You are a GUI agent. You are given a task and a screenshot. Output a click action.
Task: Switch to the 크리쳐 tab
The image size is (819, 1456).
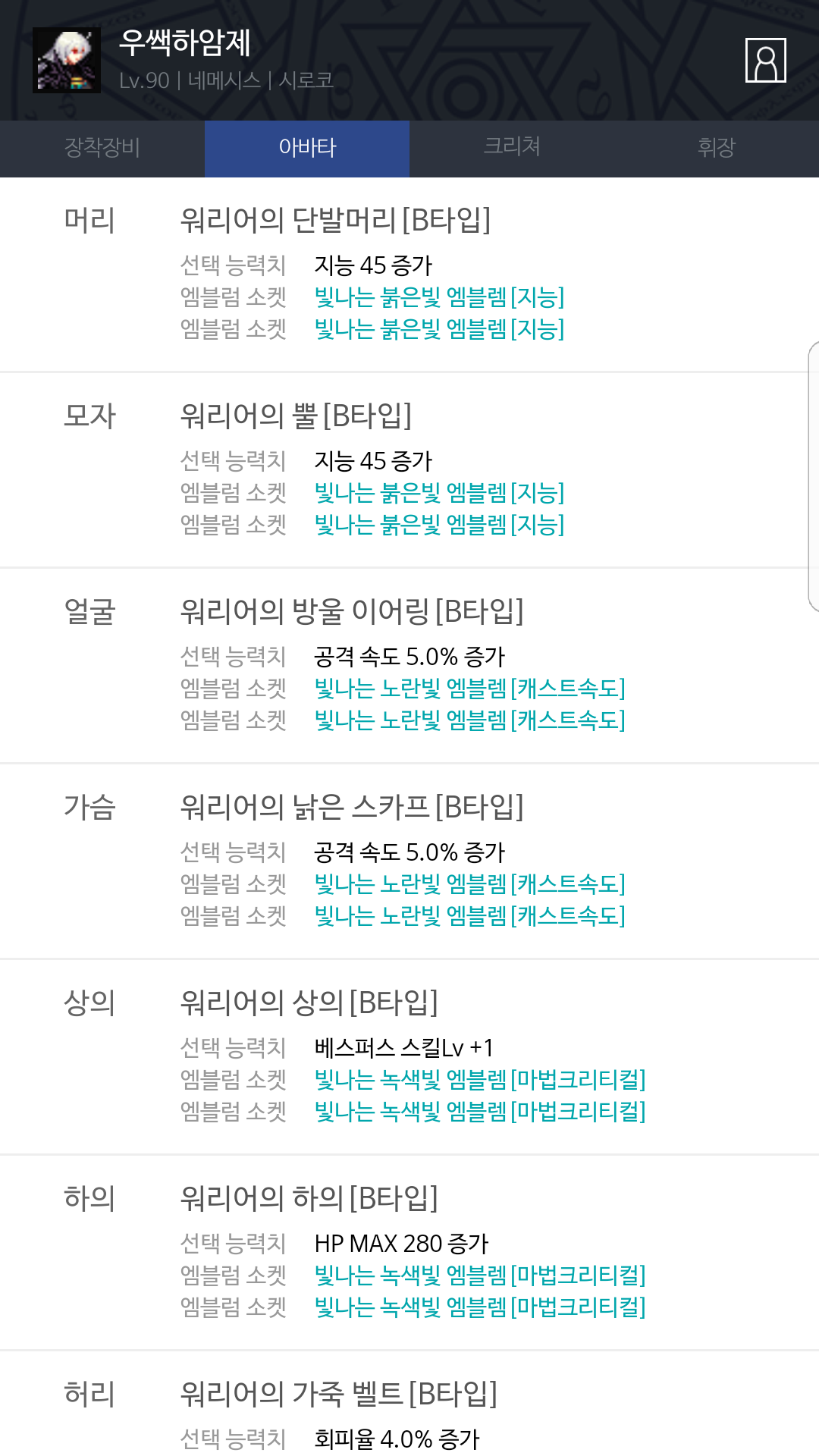point(512,149)
